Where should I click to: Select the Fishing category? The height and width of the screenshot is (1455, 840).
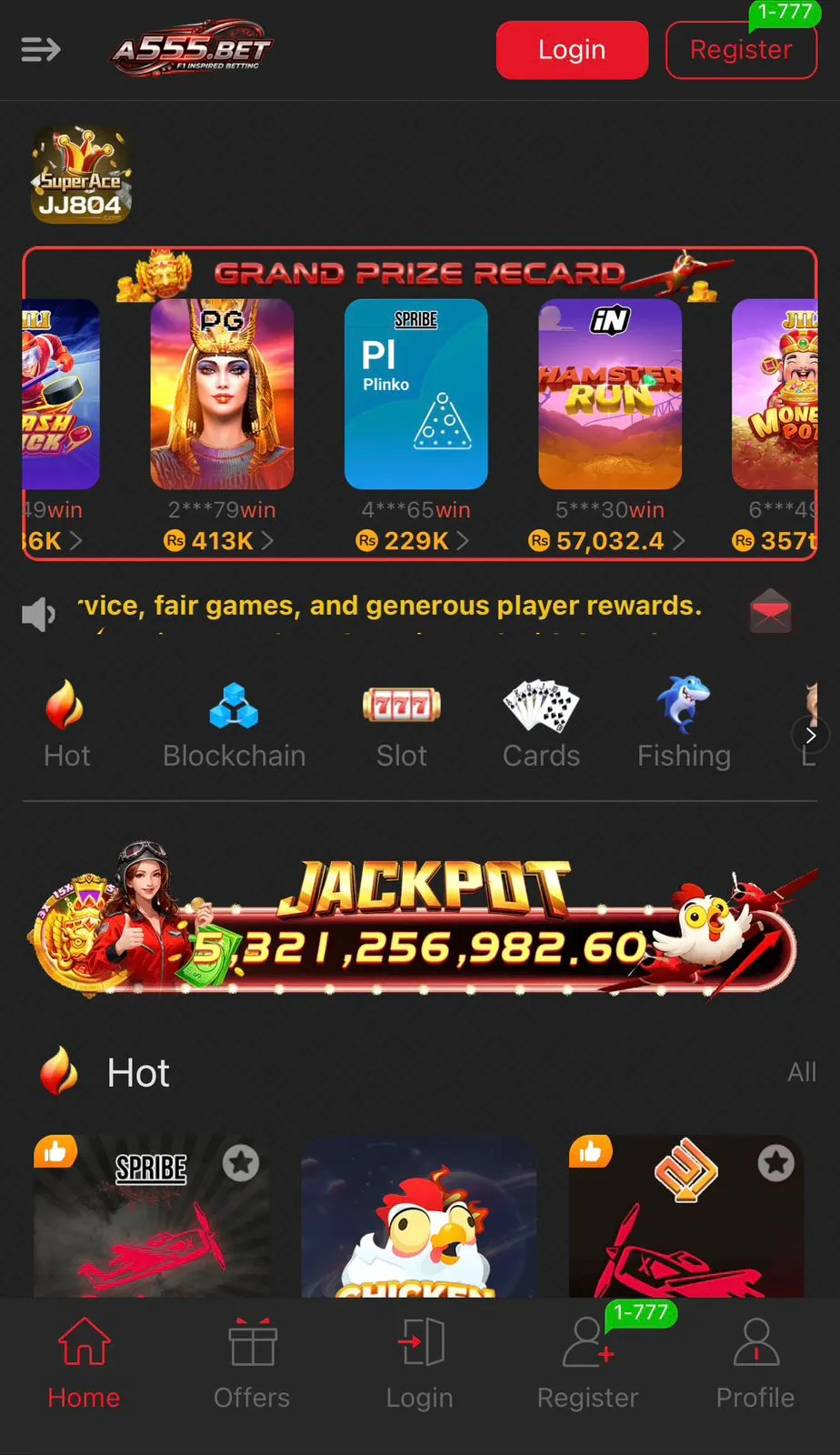point(684,725)
